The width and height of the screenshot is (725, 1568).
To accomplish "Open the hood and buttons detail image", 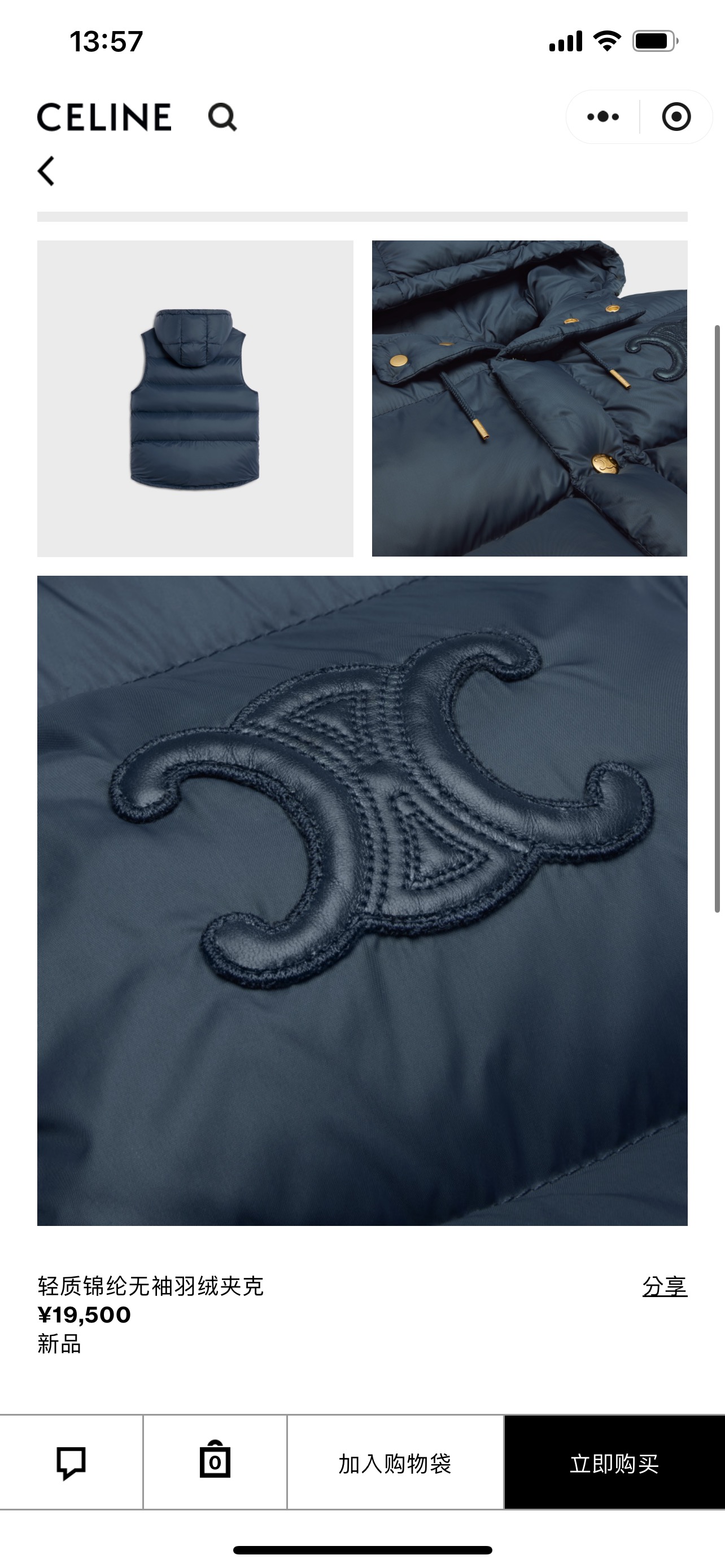I will (530, 398).
